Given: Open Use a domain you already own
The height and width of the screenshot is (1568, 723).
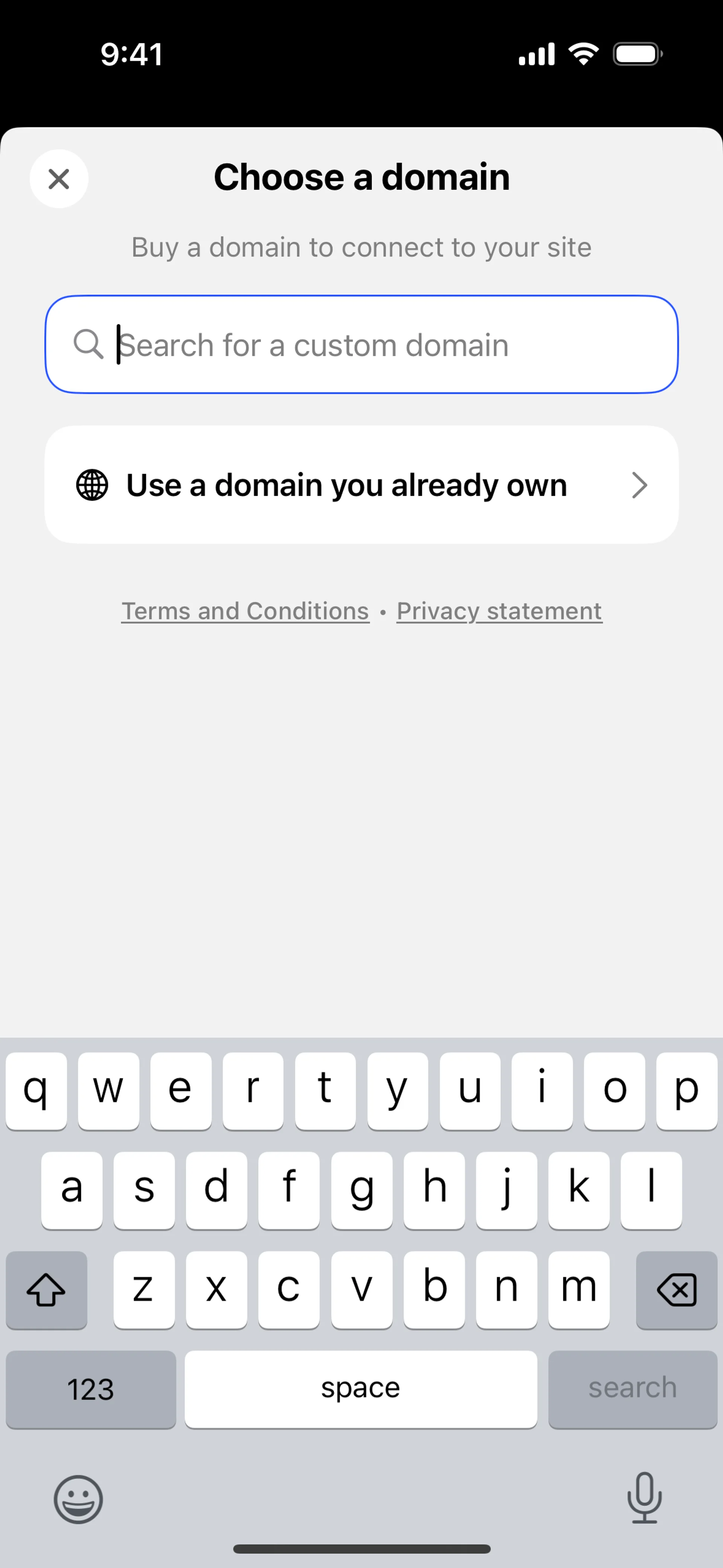Looking at the screenshot, I should coord(361,484).
